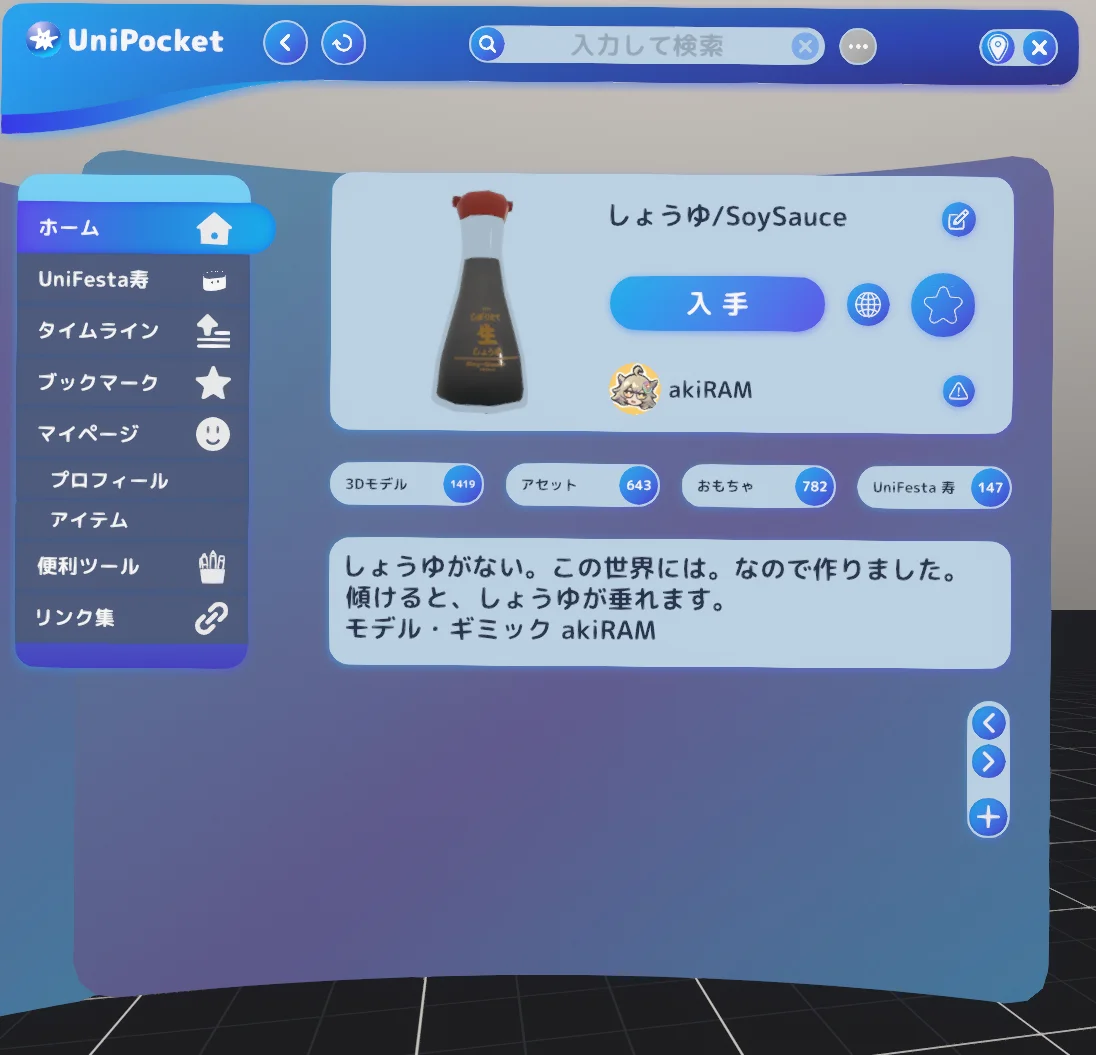Open 便利ツール in the sidebar
This screenshot has width=1096, height=1055.
133,566
